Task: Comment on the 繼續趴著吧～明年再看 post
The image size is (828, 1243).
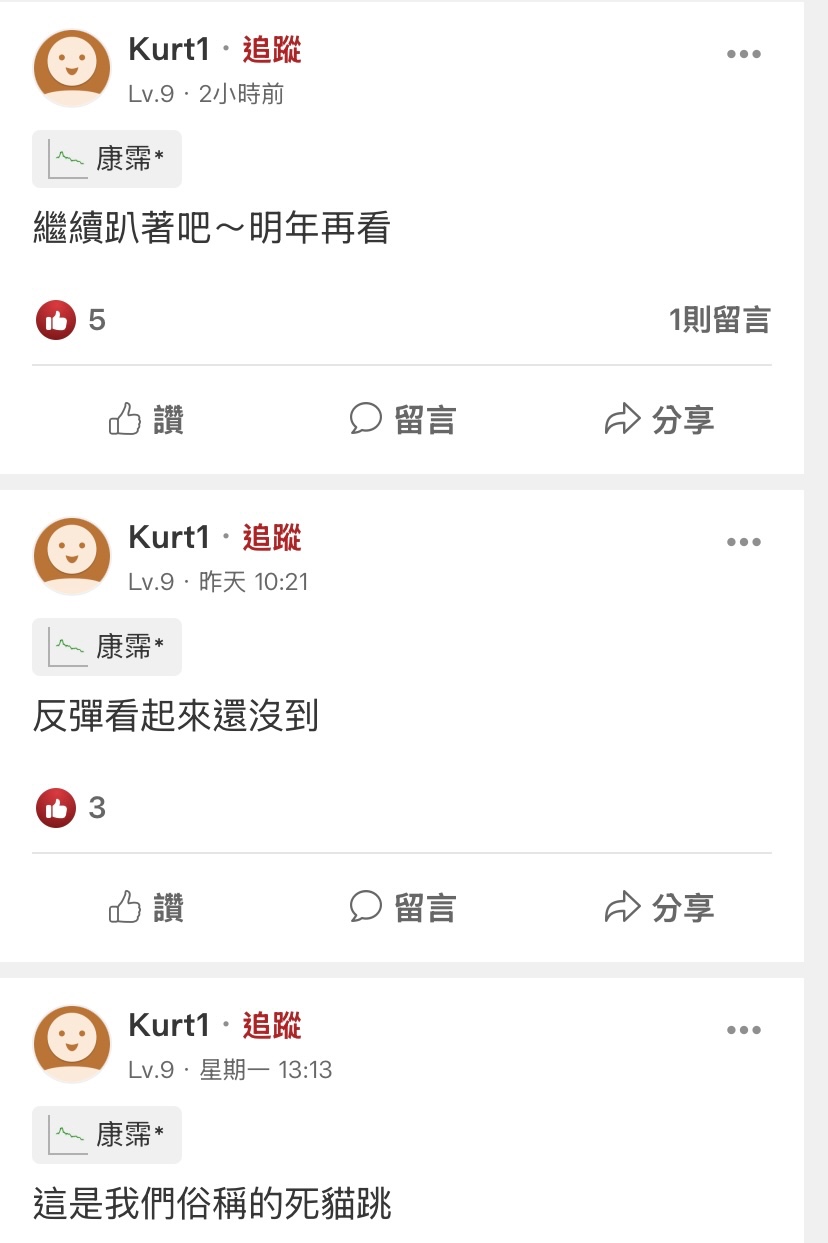Action: [x=402, y=420]
